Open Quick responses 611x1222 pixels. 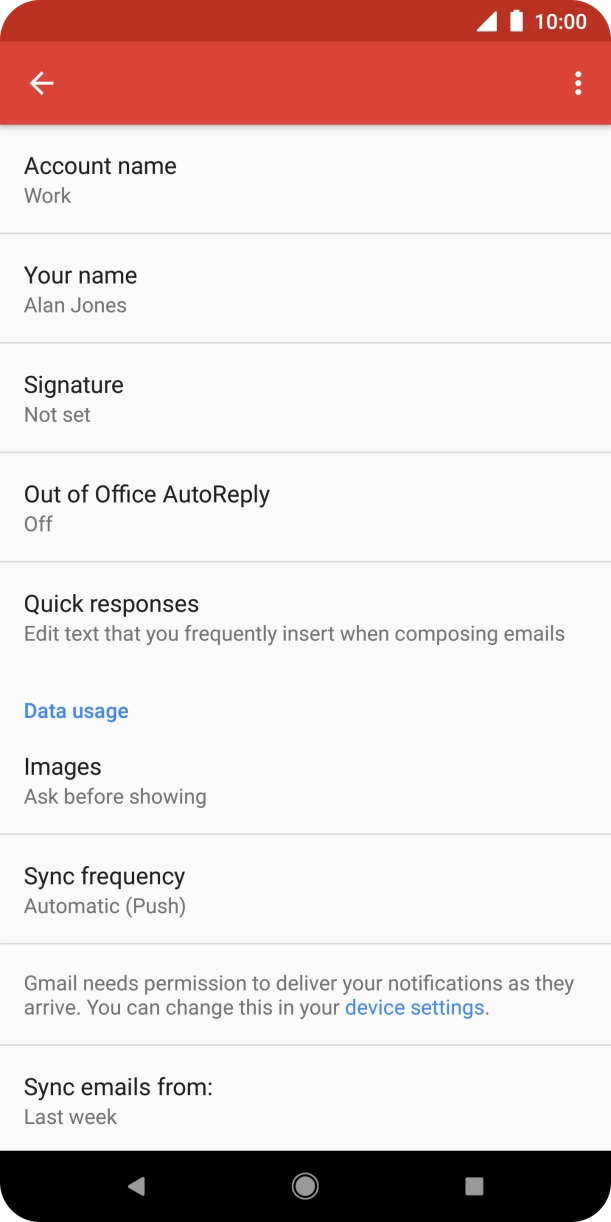305,617
